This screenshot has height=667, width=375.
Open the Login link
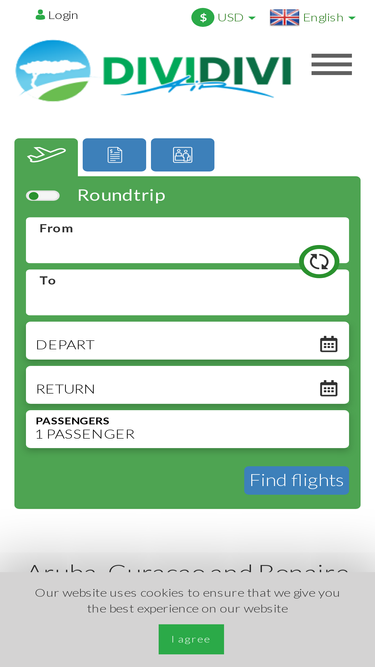click(x=57, y=15)
